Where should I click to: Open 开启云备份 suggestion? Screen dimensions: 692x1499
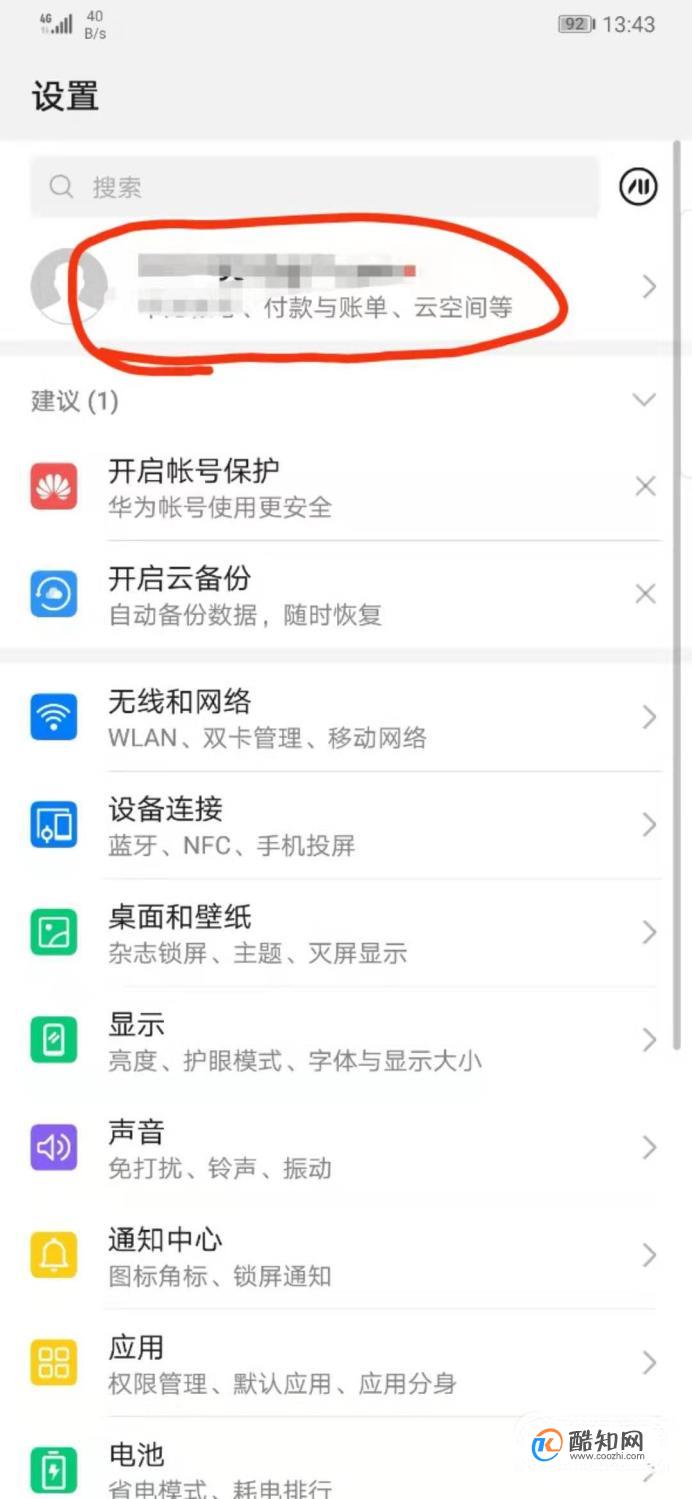300,595
